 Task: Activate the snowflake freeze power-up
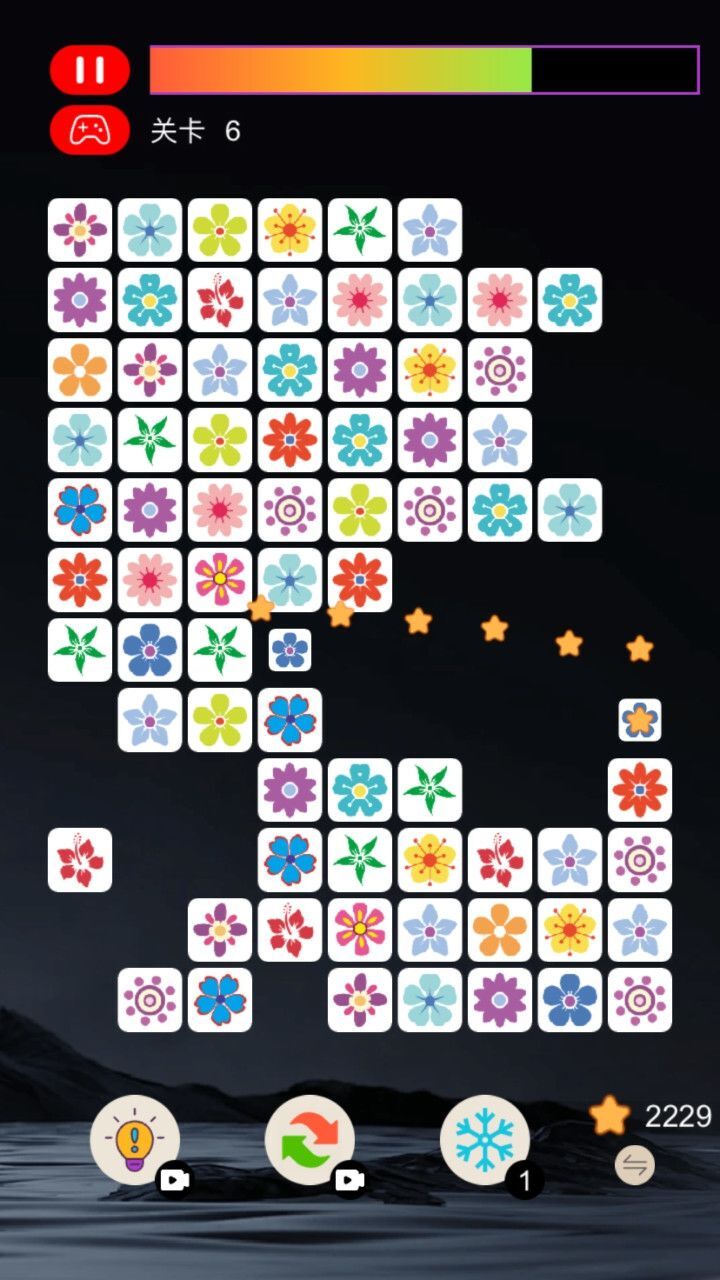(485, 1140)
